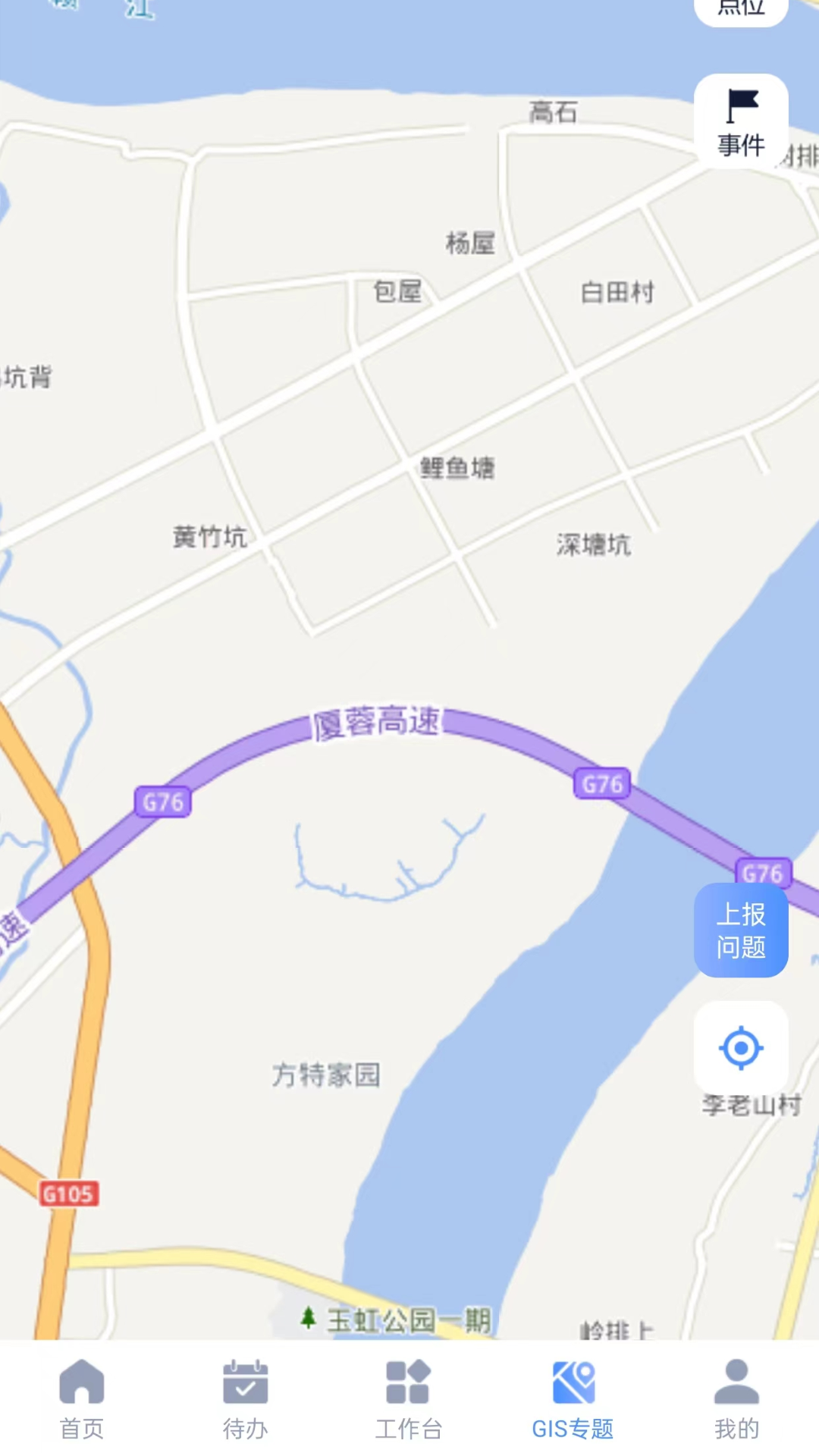
Task: Select the GIS专题 tab
Action: click(x=573, y=1399)
